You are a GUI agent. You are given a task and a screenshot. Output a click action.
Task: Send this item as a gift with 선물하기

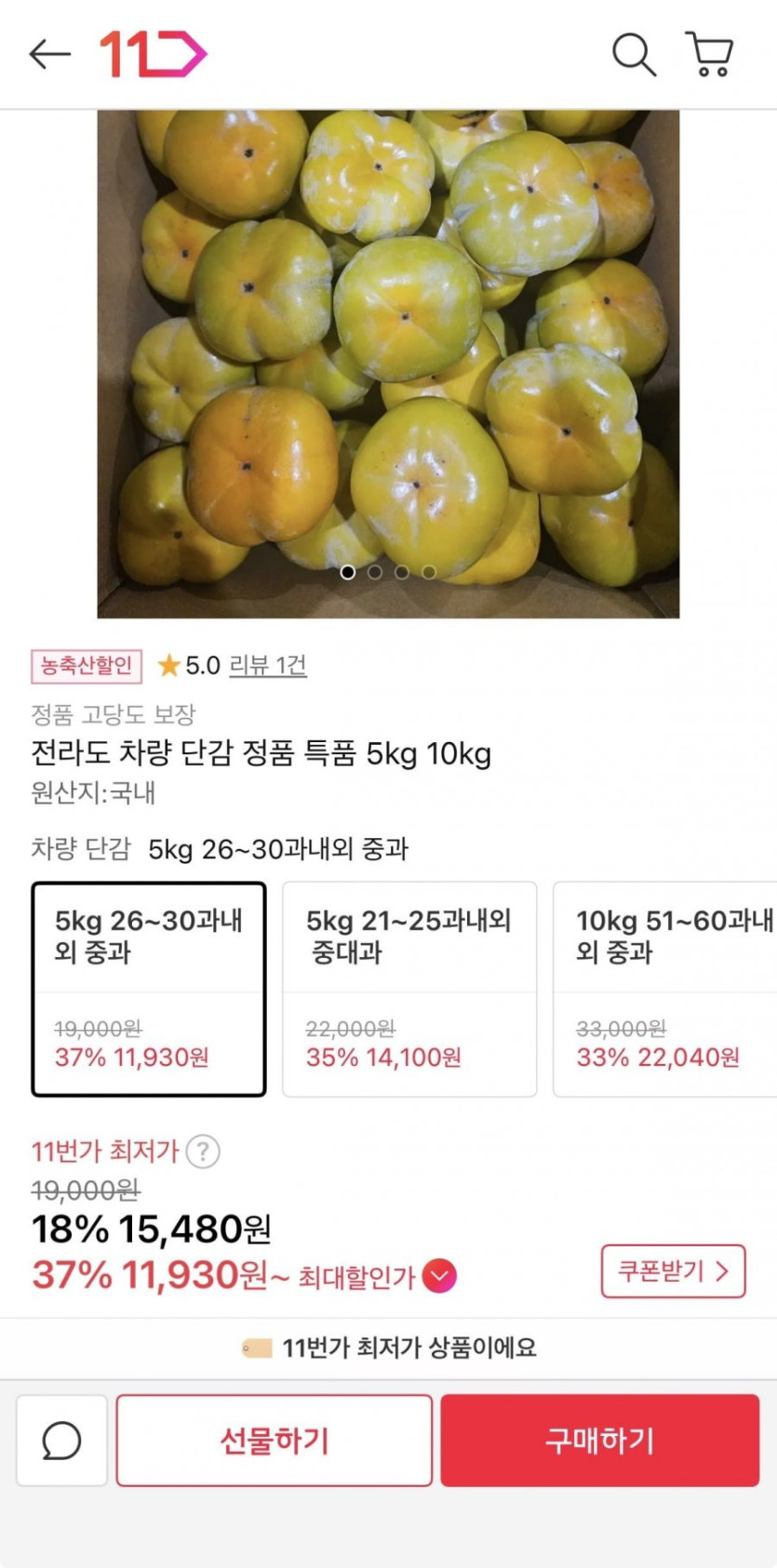275,1441
